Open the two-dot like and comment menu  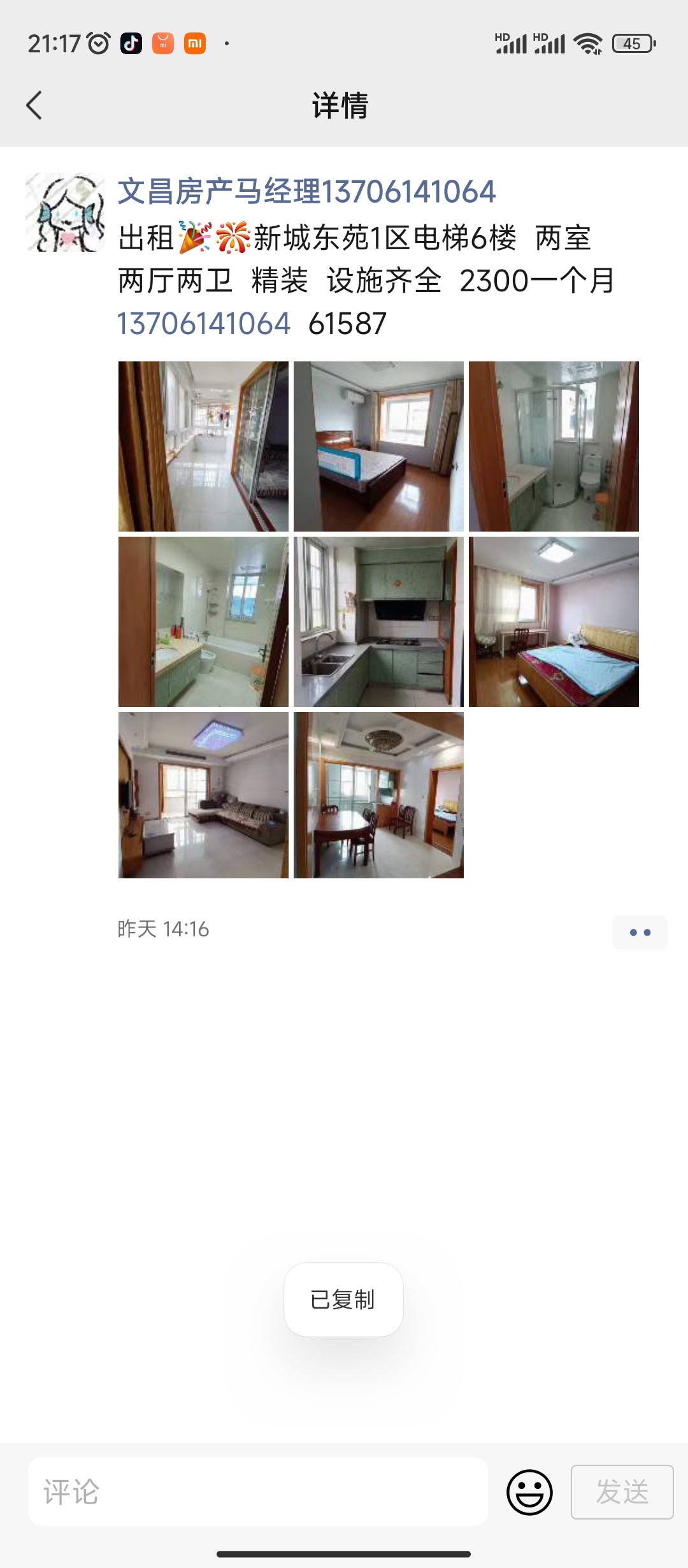[x=640, y=933]
